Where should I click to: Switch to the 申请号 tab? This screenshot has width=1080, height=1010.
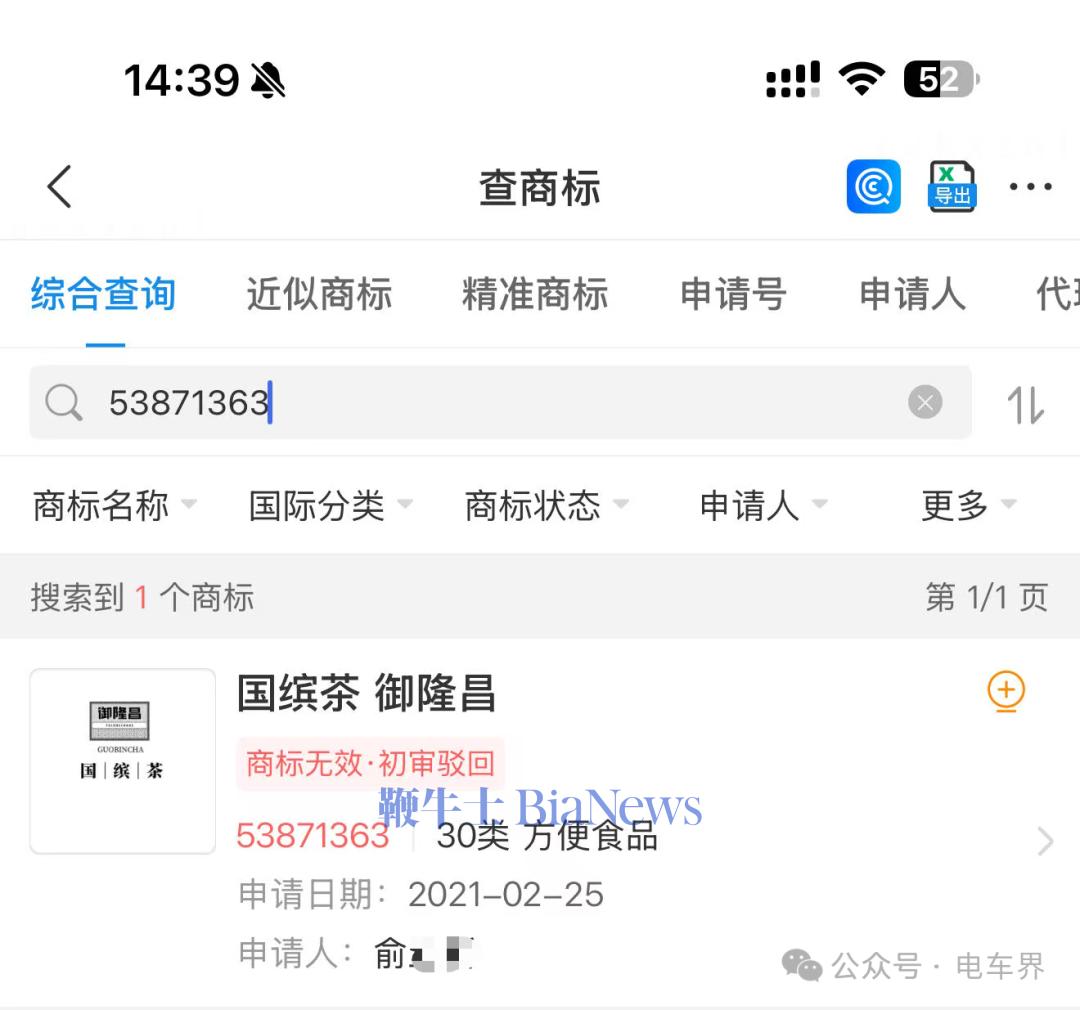[733, 294]
